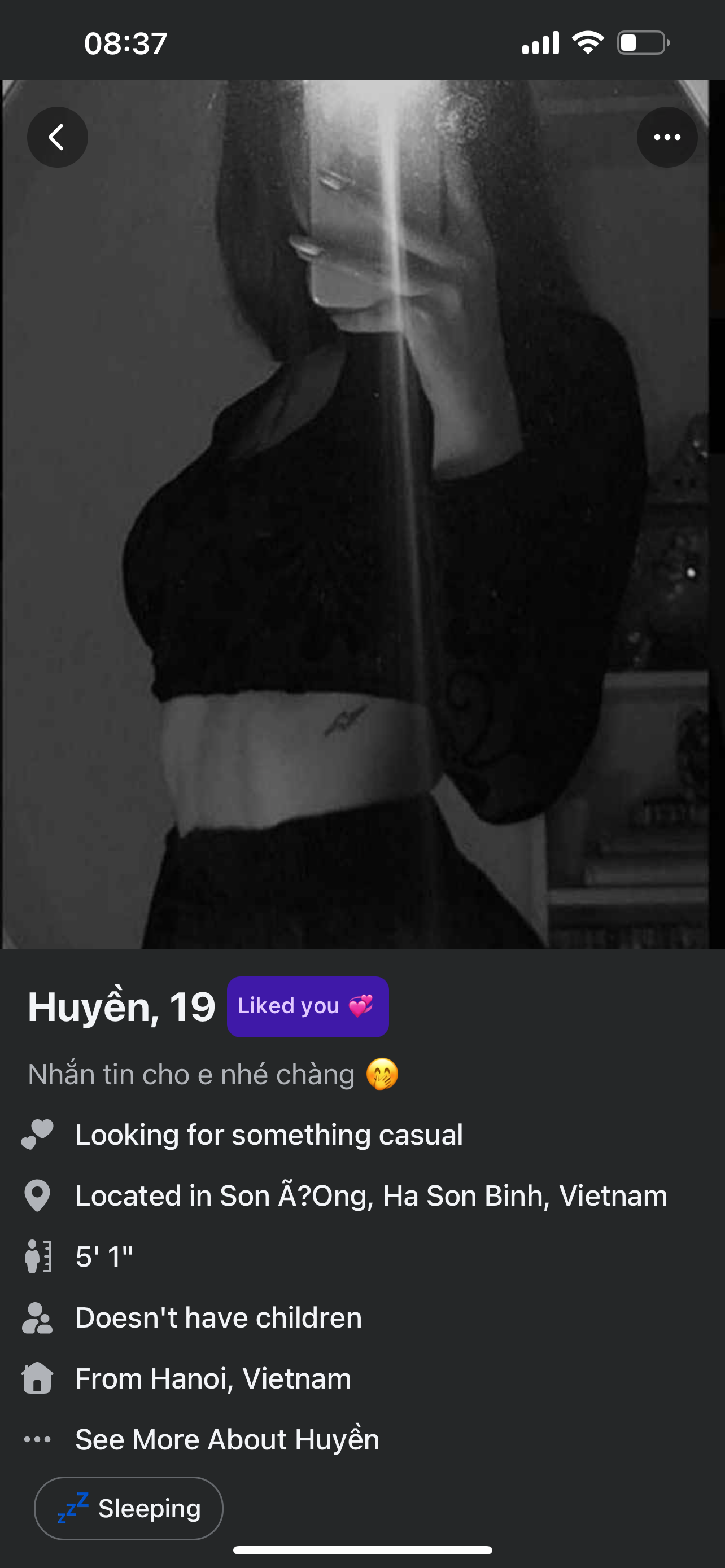The width and height of the screenshot is (725, 1568).
Task: Open the three-dot overflow menu
Action: pos(667,137)
